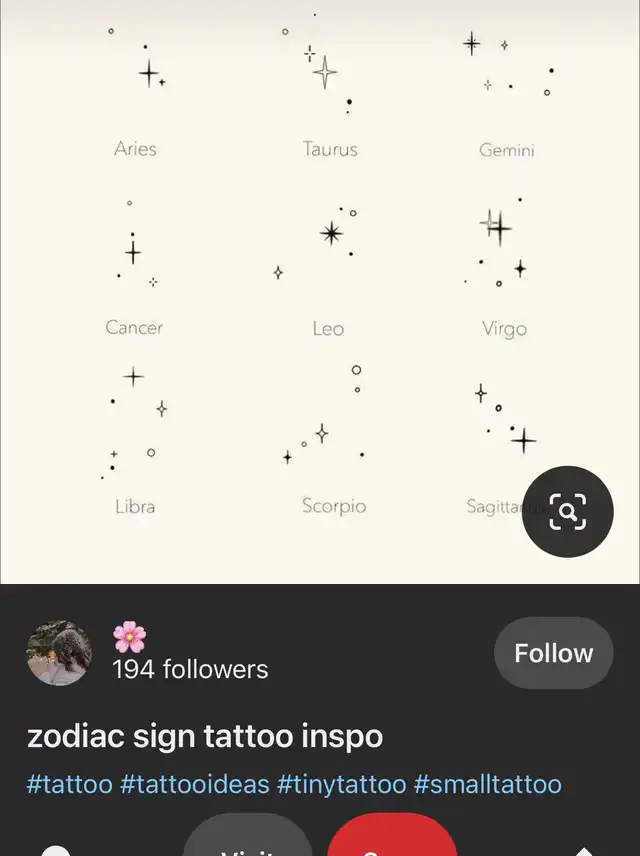Open the #tattoo hashtag
Viewport: 640px width, 856px height.
click(70, 784)
